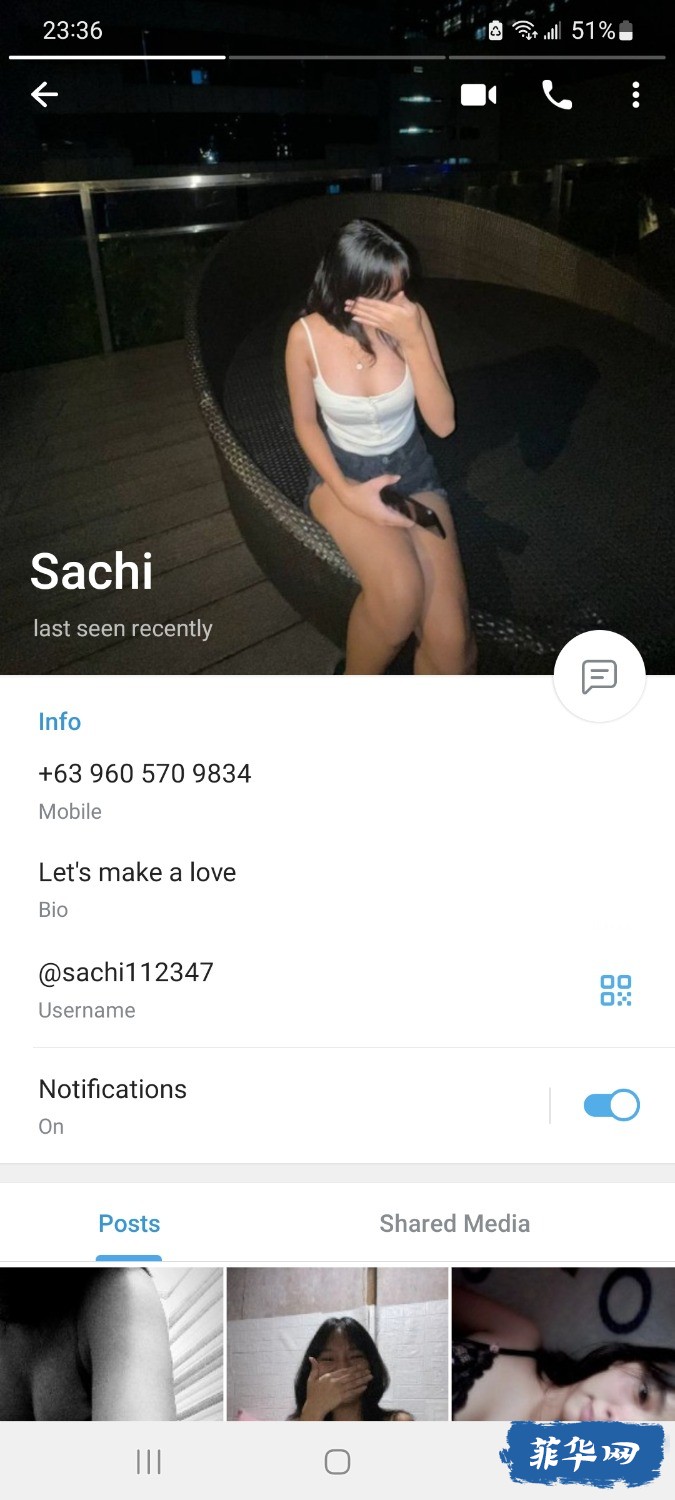Open the three-dot overflow menu
Image resolution: width=675 pixels, height=1500 pixels.
[635, 95]
